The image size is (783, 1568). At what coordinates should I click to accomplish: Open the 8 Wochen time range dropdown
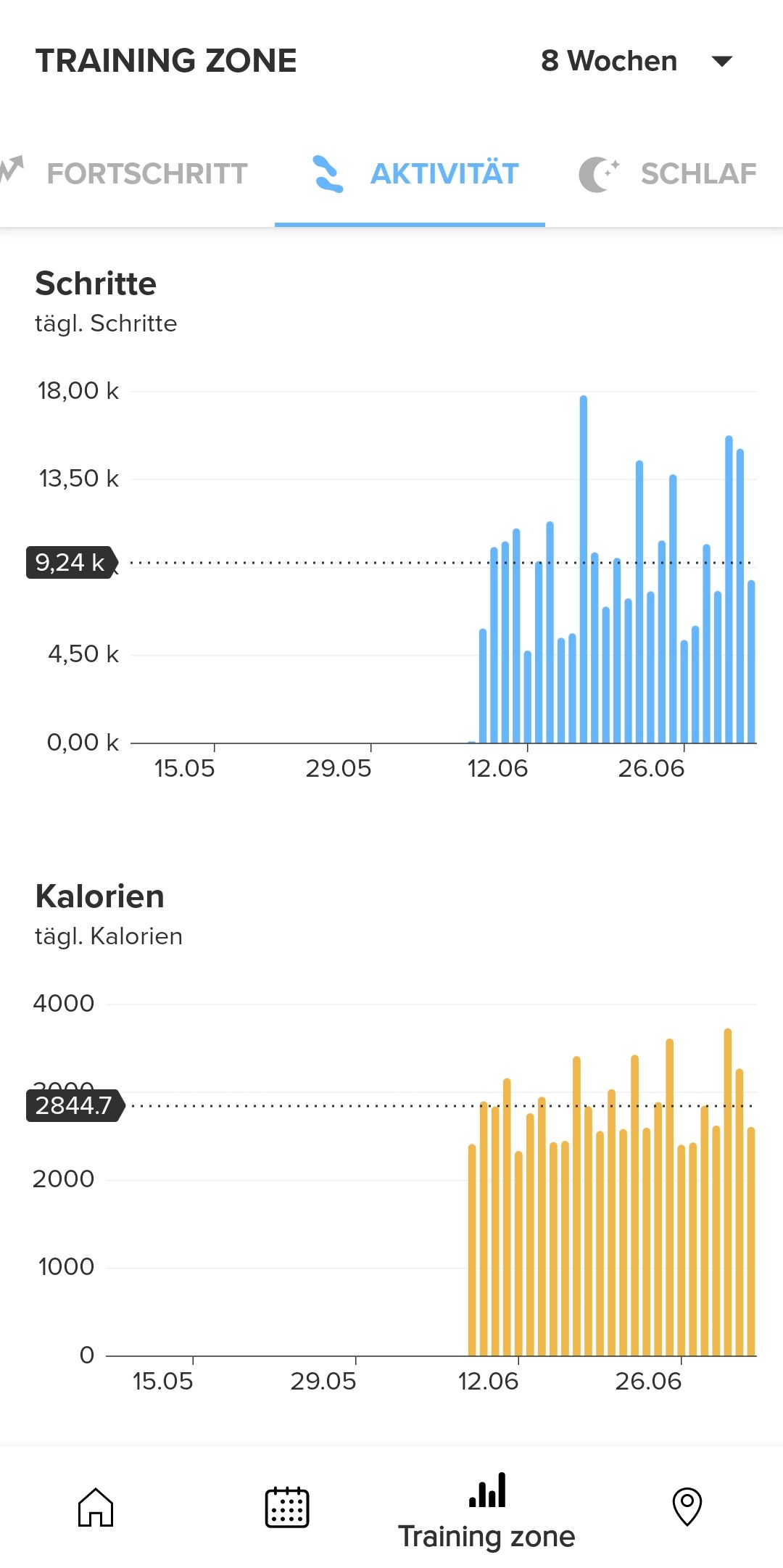pyautogui.click(x=638, y=61)
